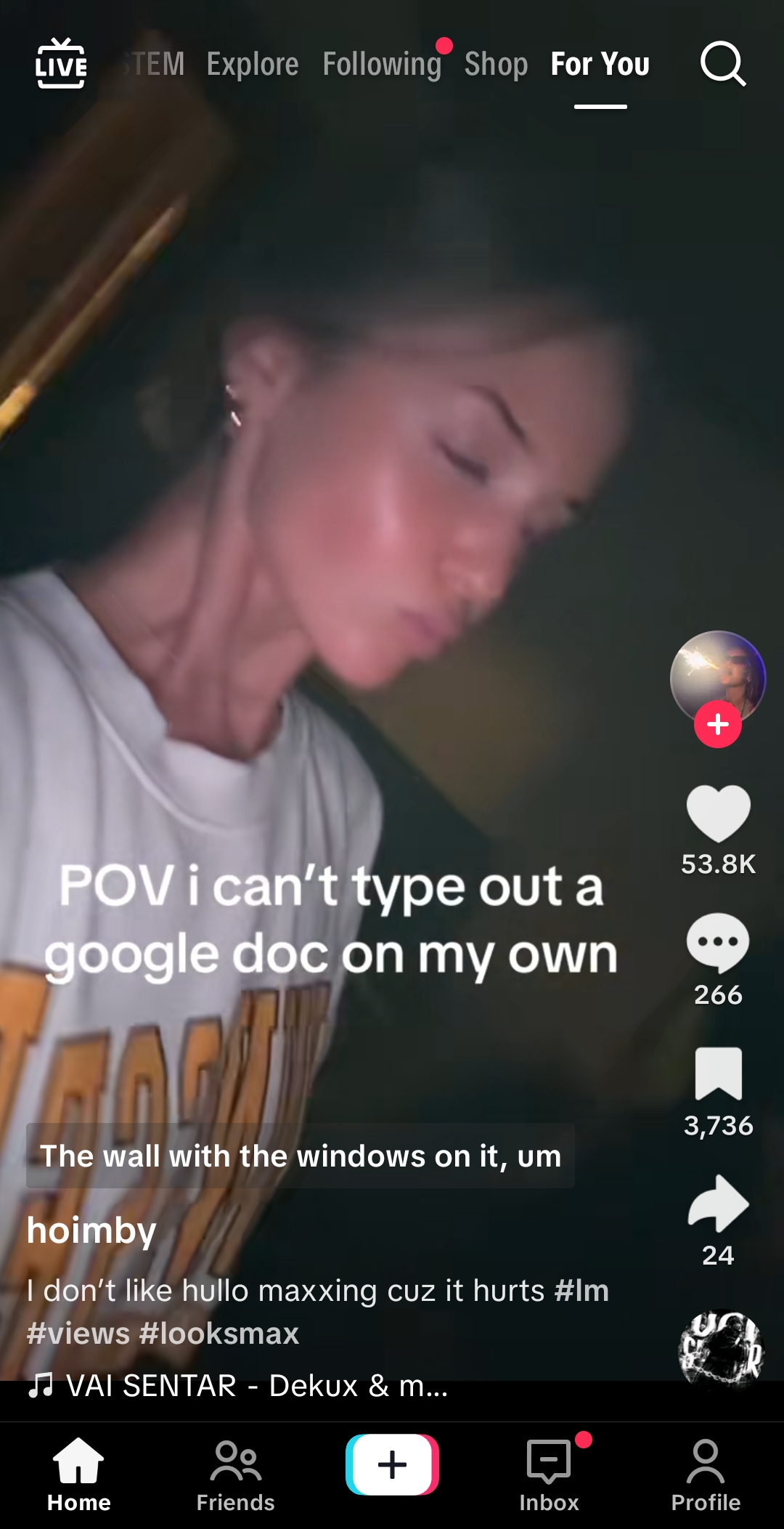Open hoimby's profile picture
The height and width of the screenshot is (1529, 784).
tap(717, 677)
